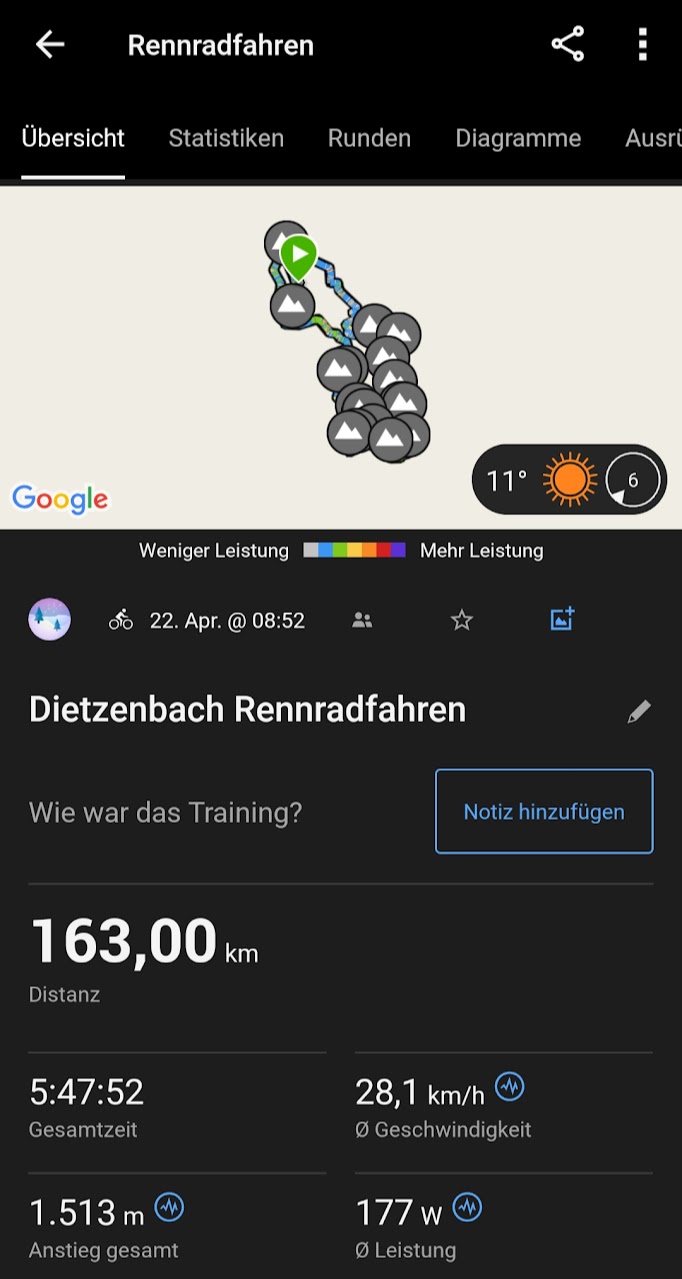Image resolution: width=682 pixels, height=1279 pixels.
Task: Open the chart icon next to 177 W
Action: (x=467, y=1208)
